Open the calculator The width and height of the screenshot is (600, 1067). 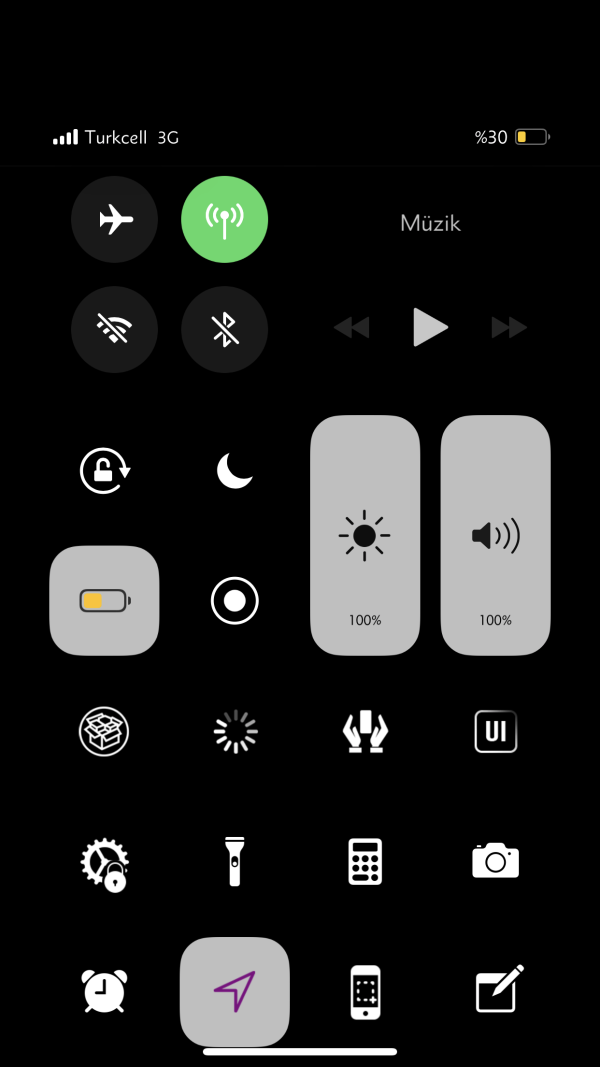[x=365, y=860]
